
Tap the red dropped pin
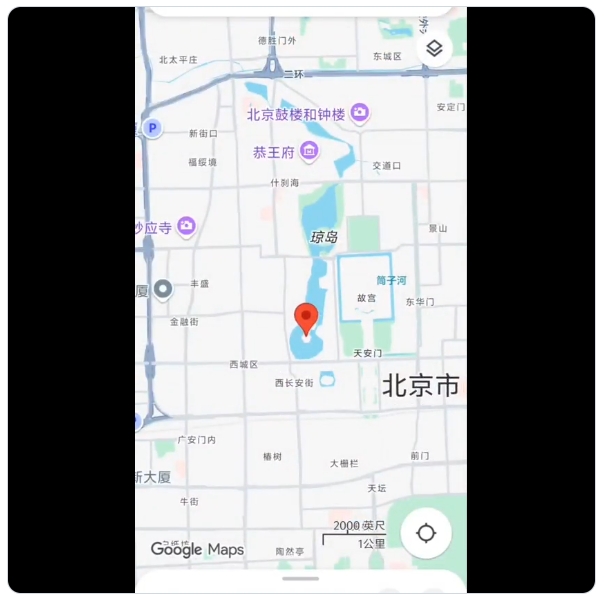pyautogui.click(x=306, y=320)
